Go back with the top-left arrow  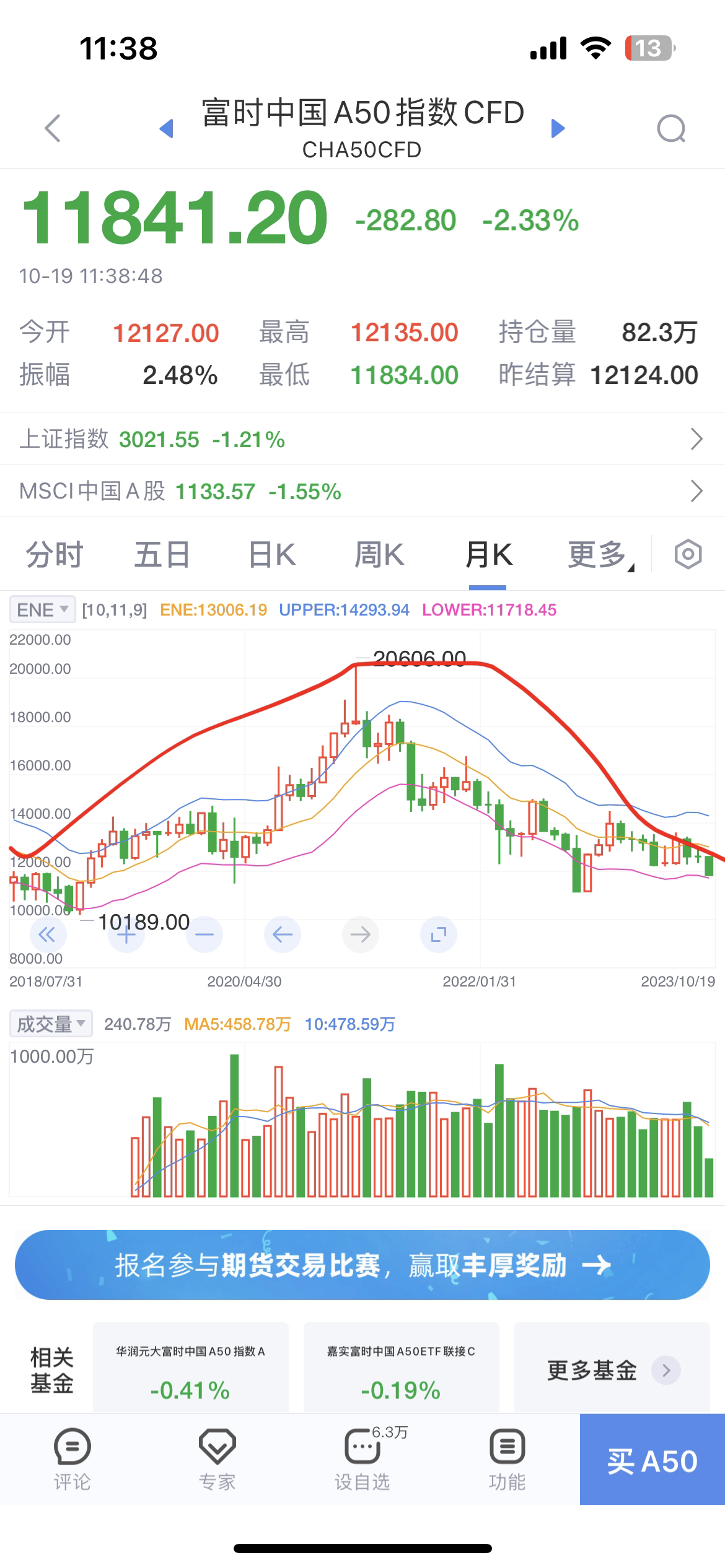(x=53, y=128)
